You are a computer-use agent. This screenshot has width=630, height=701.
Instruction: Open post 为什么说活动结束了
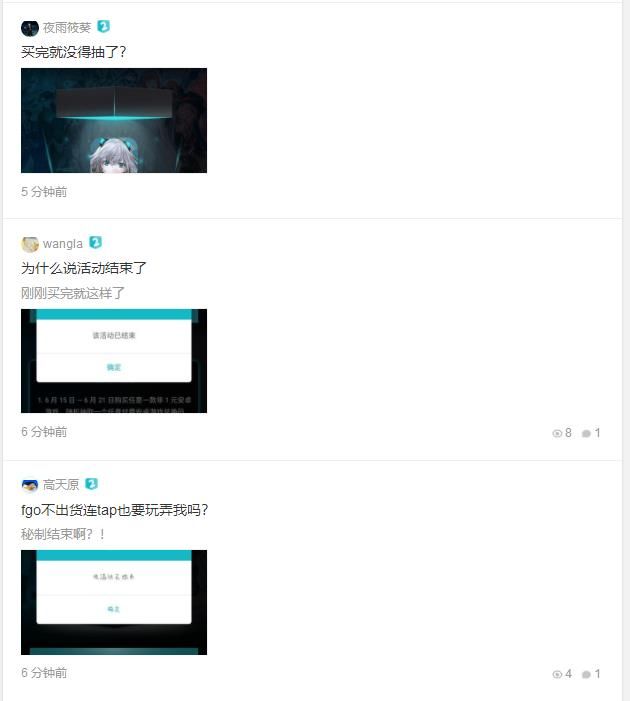pyautogui.click(x=84, y=268)
